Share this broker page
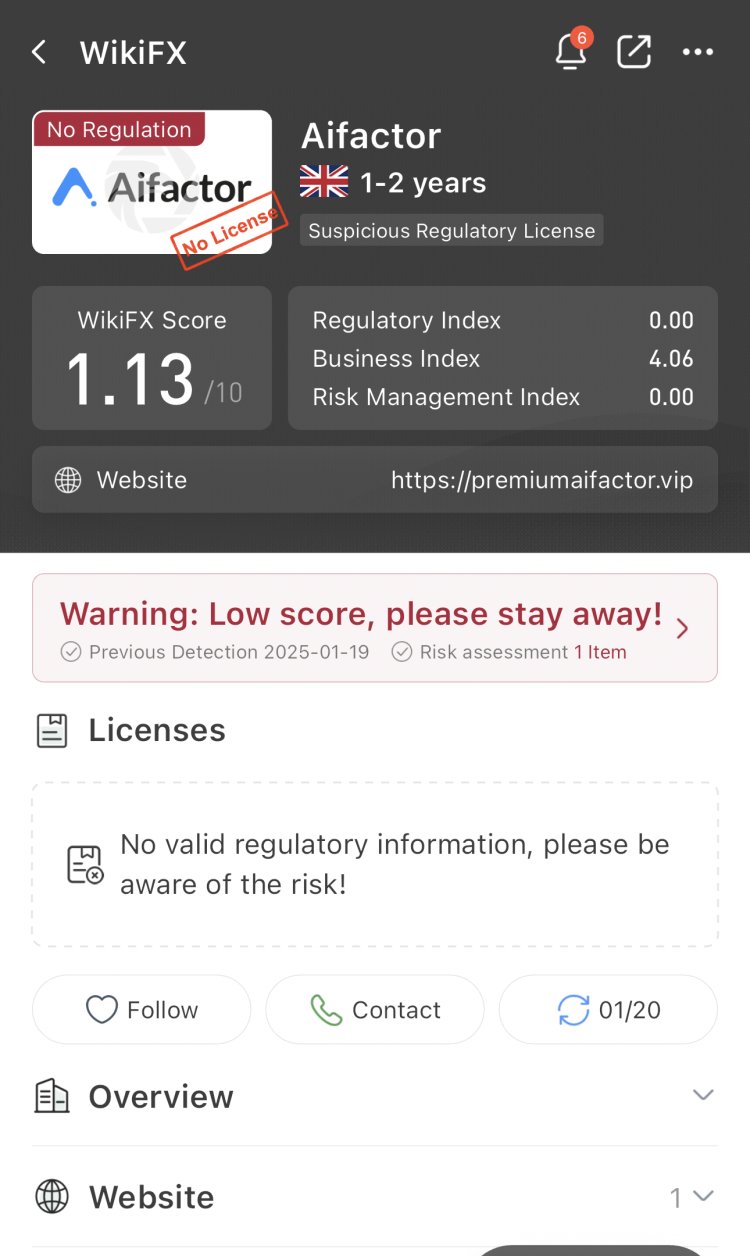 pos(634,52)
